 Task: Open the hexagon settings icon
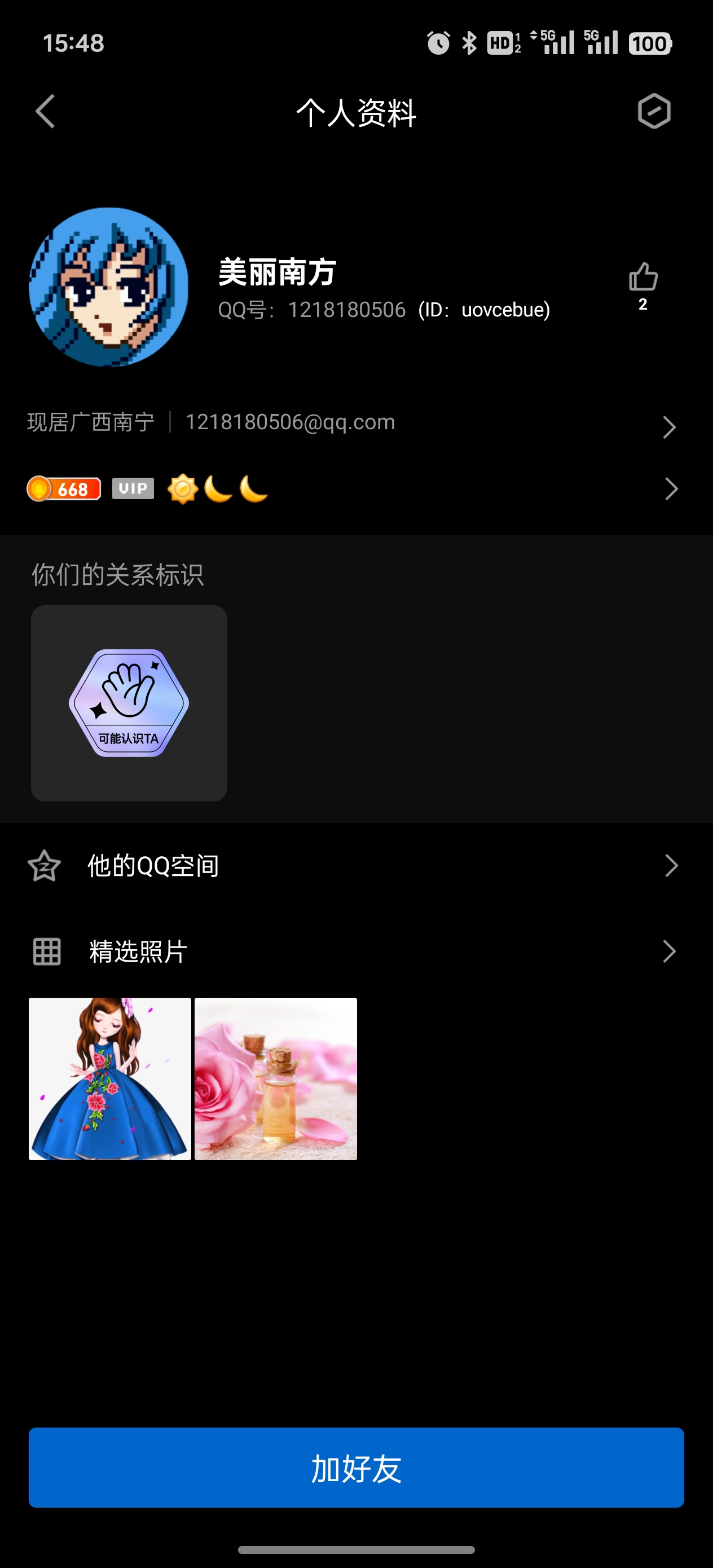pyautogui.click(x=654, y=111)
